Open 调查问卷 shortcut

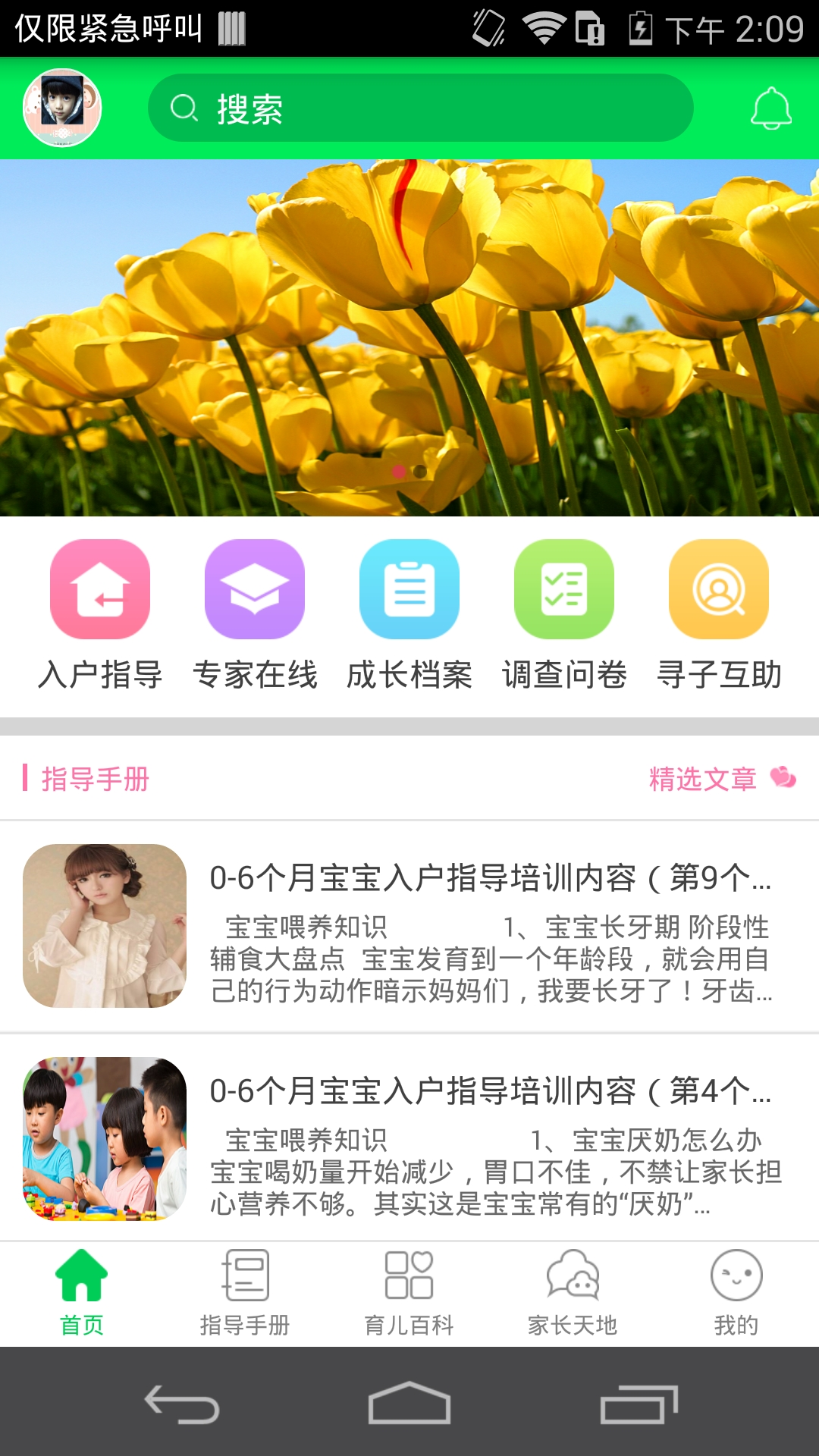click(564, 614)
